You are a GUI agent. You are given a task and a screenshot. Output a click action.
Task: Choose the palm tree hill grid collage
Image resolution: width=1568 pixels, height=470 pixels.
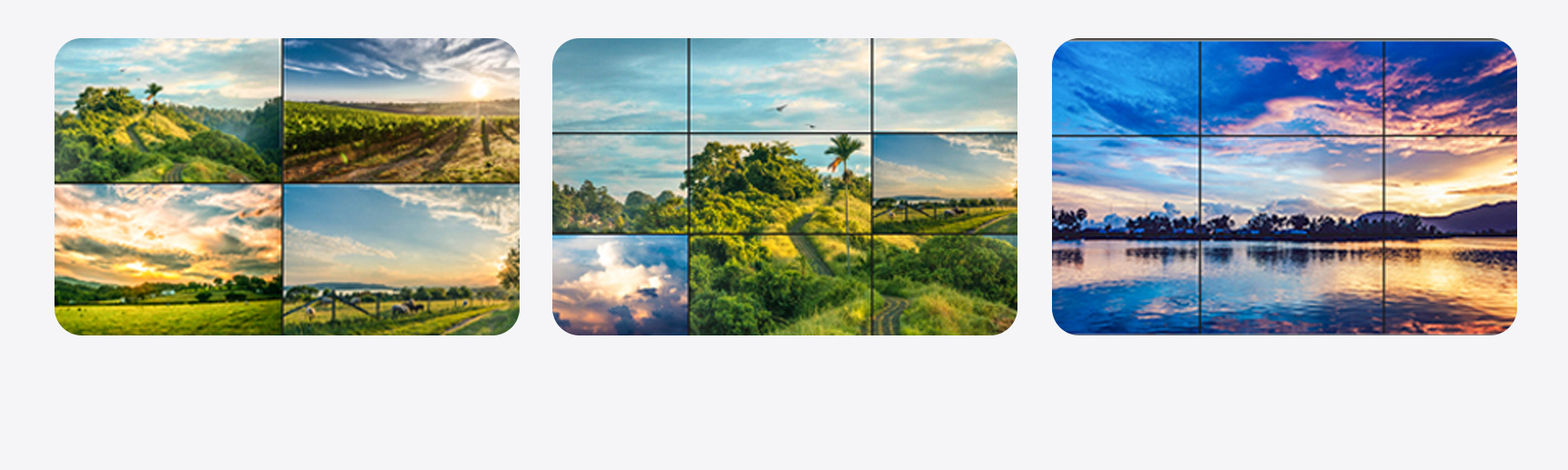(784, 186)
